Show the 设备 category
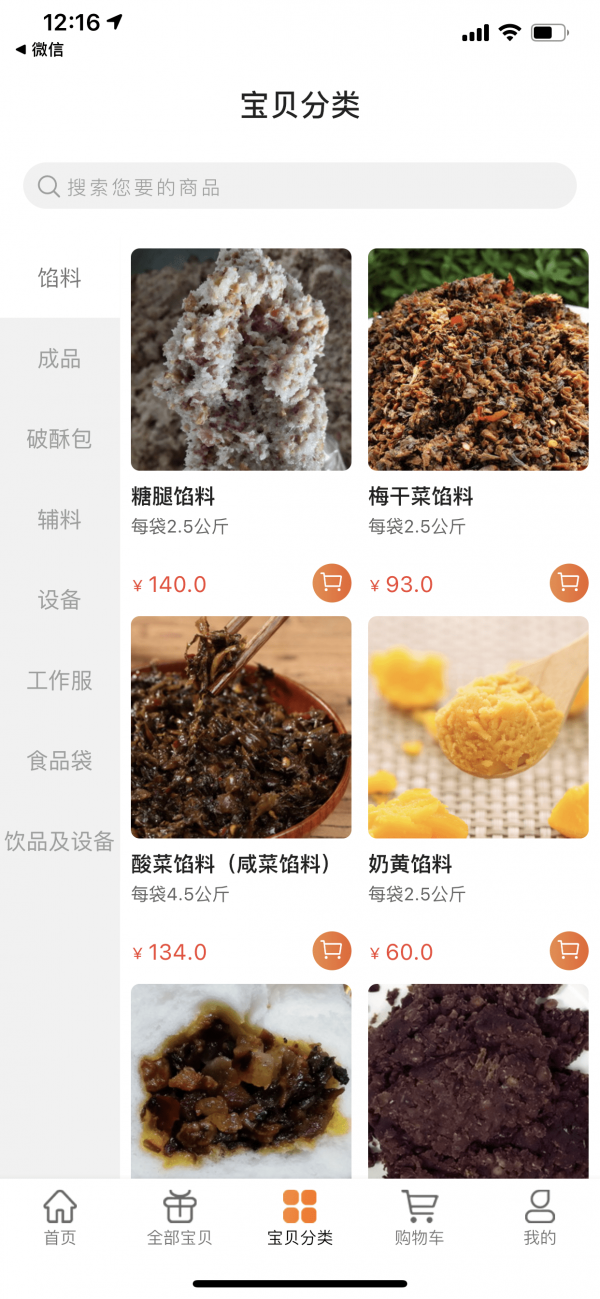 coord(59,600)
